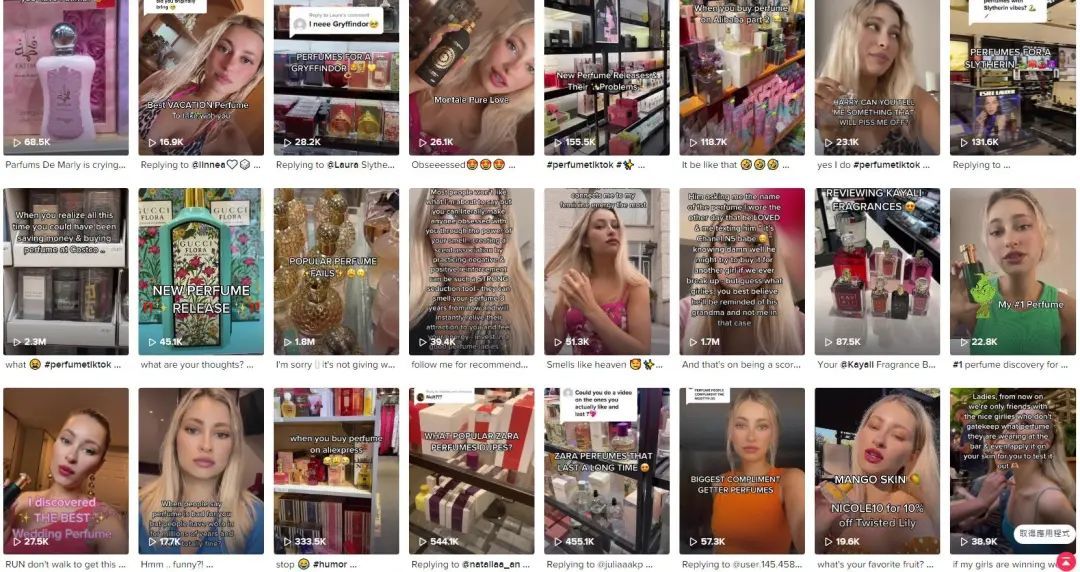Screen dimensions: 1080x572
Task: Open the Parfums De Marly video
Action: pyautogui.click(x=66, y=75)
